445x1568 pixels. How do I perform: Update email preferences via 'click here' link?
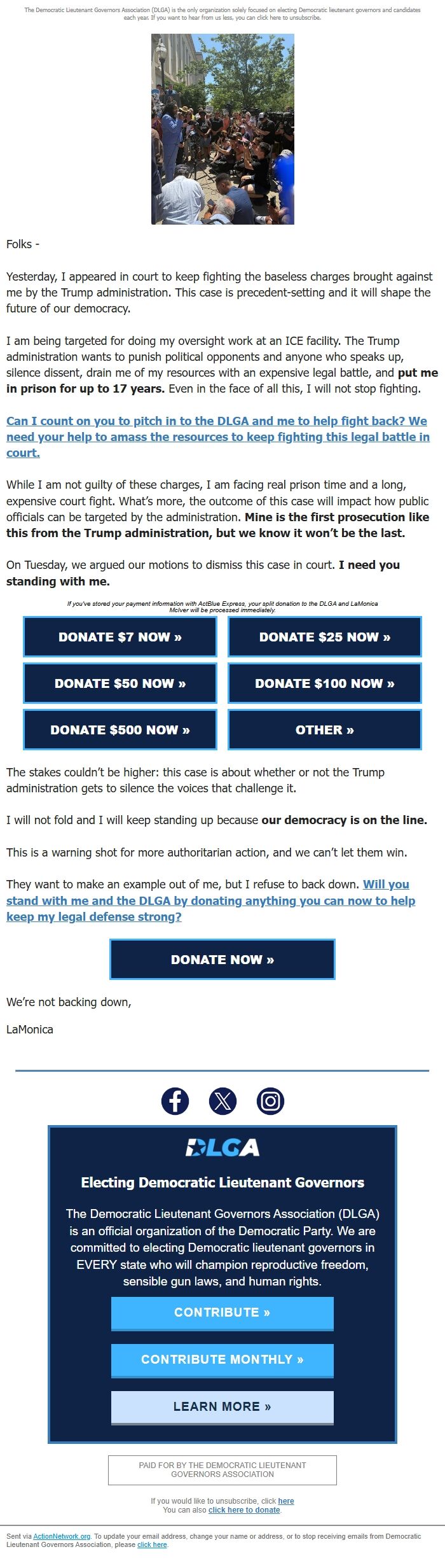[152, 1544]
